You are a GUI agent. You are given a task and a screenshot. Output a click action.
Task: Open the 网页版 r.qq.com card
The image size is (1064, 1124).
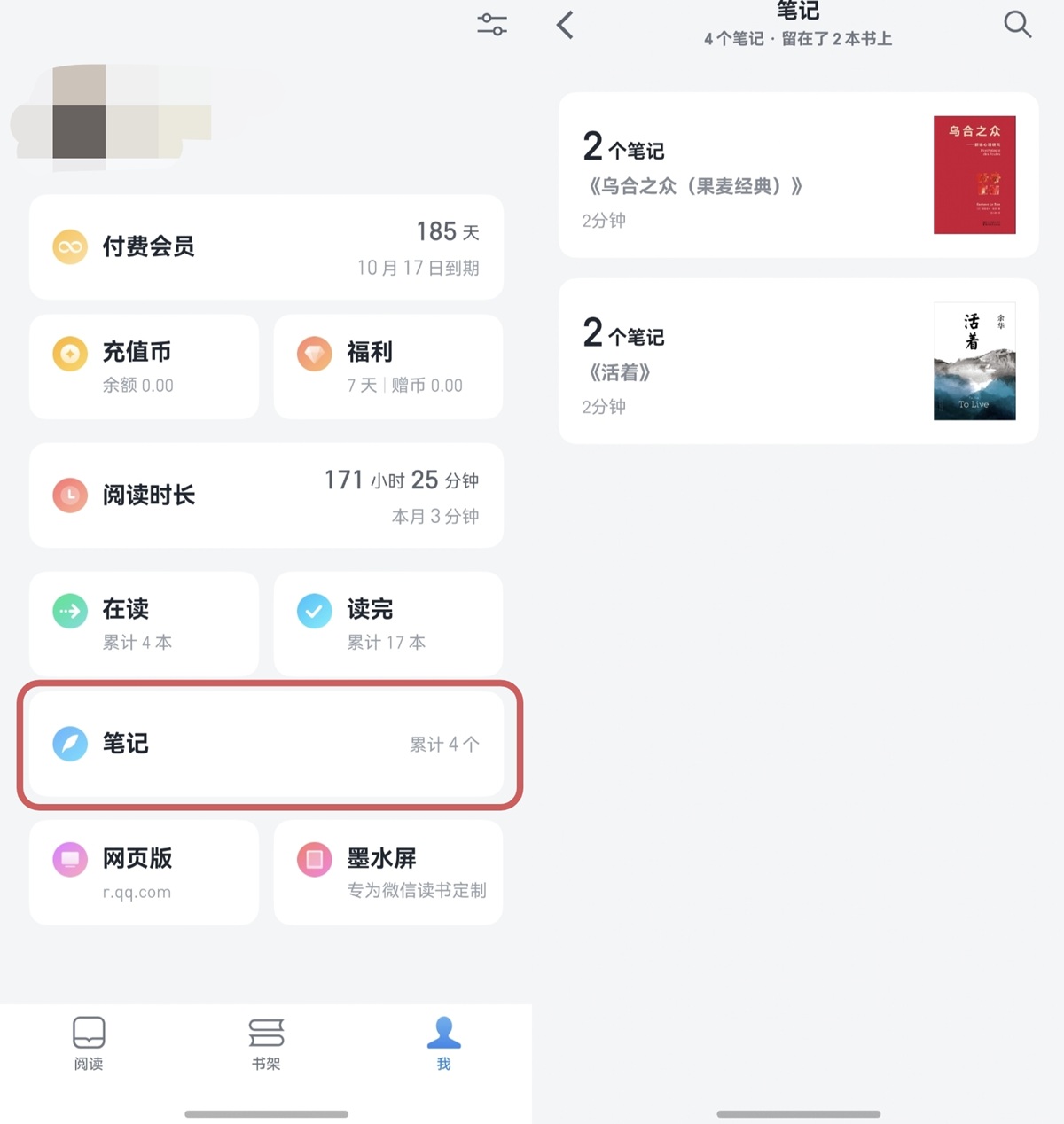(x=144, y=872)
